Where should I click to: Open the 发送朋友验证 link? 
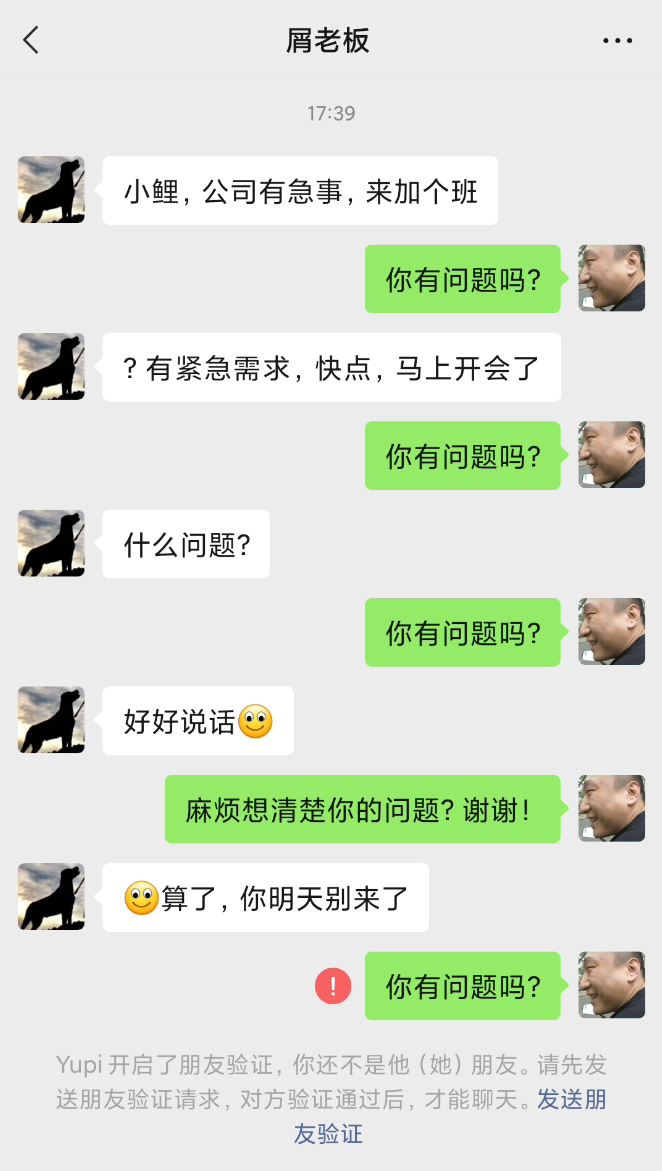[x=571, y=1100]
